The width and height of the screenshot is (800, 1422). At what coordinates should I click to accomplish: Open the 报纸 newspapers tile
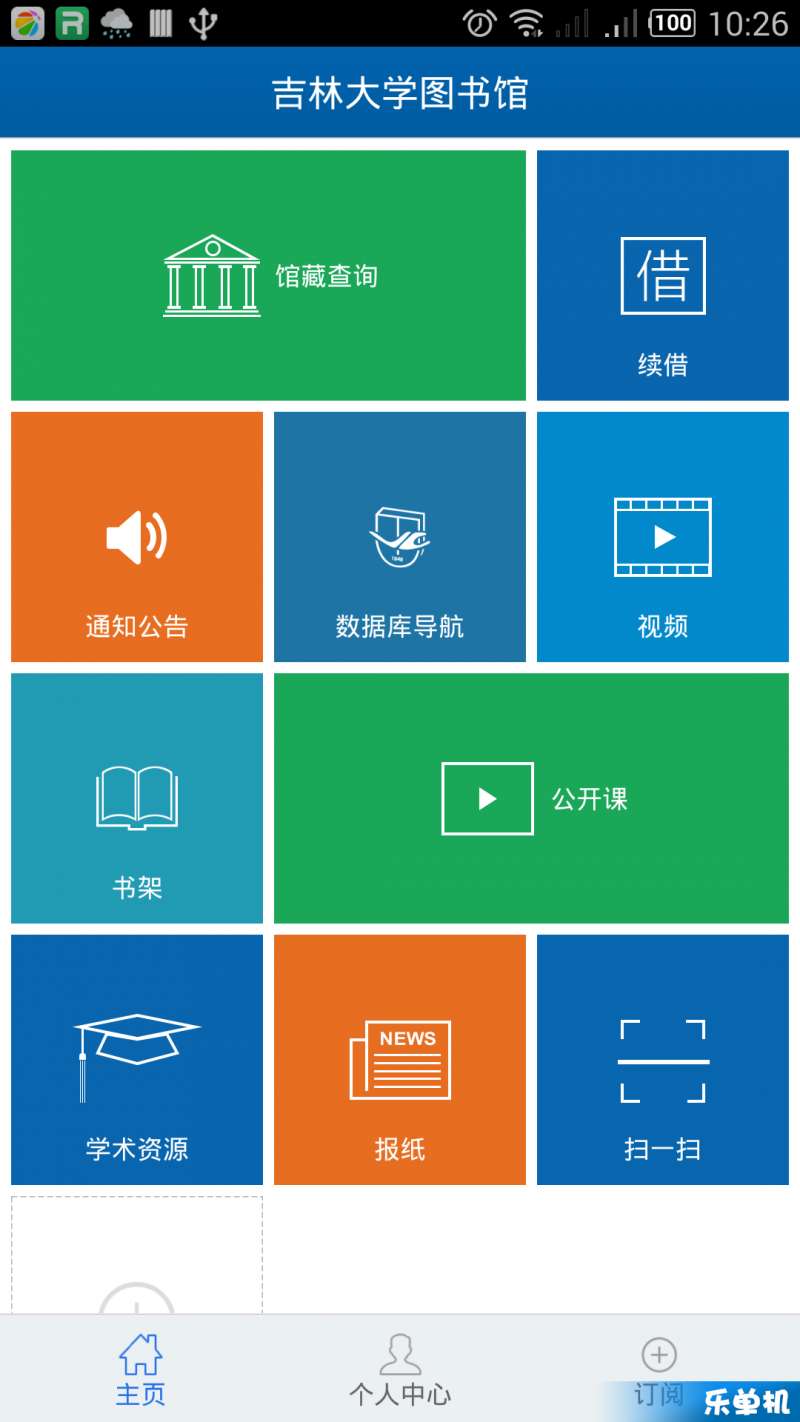(400, 1060)
